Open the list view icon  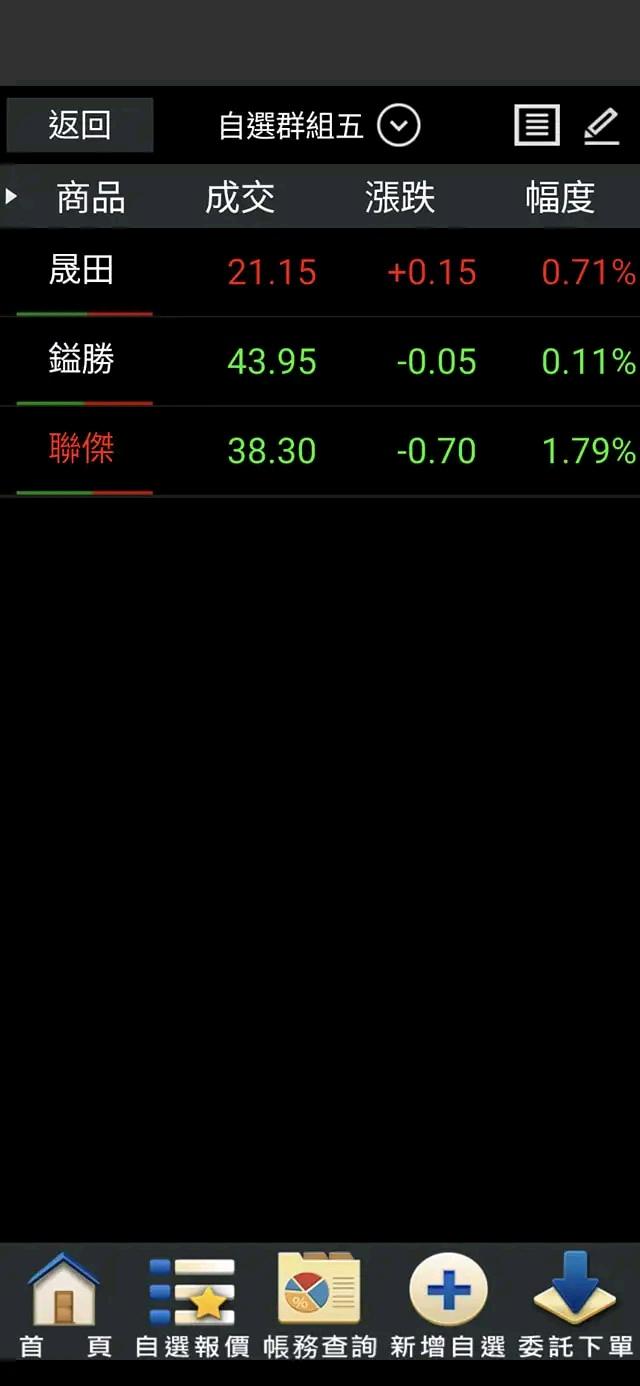point(537,126)
